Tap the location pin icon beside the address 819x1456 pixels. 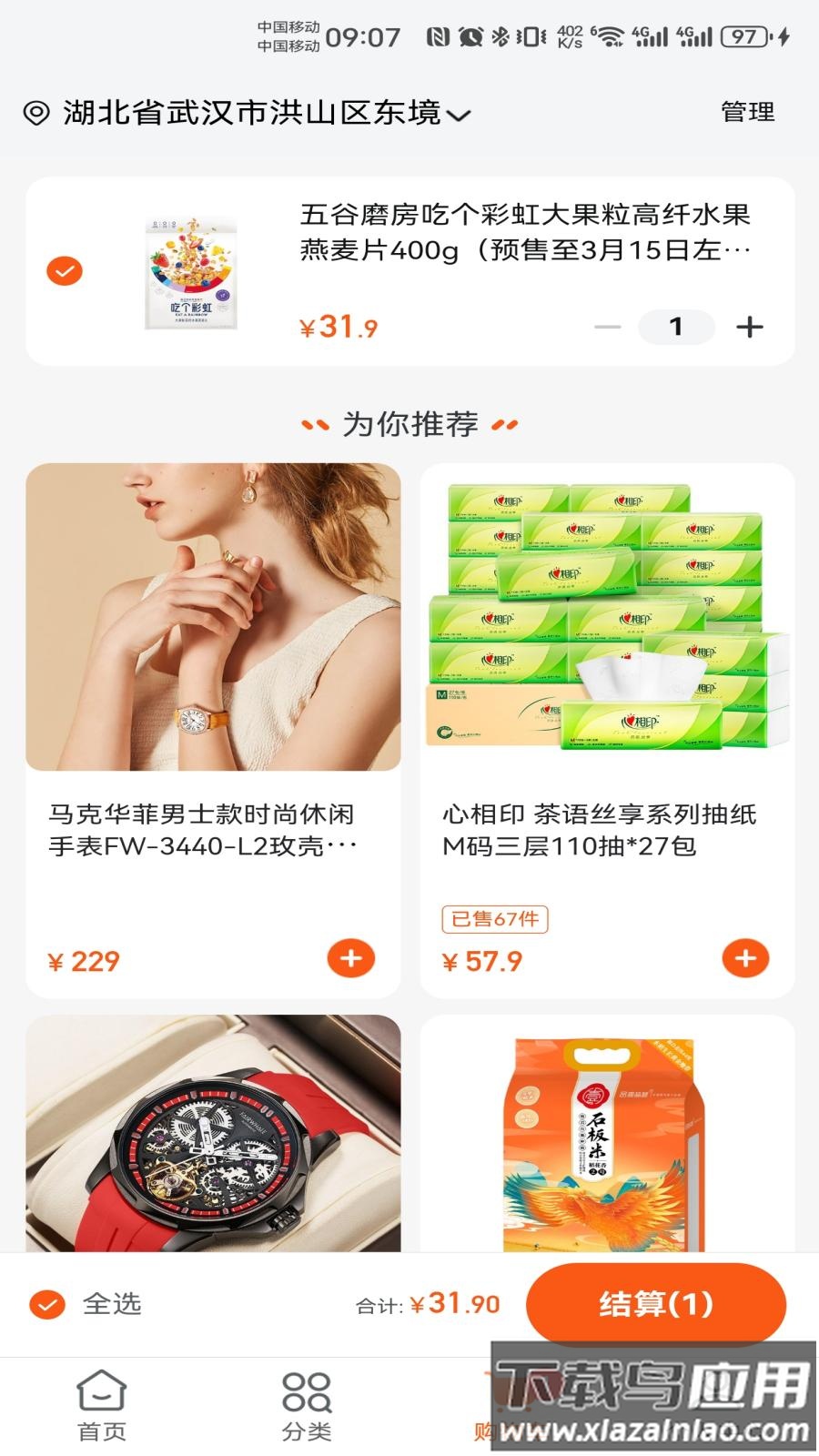34,113
